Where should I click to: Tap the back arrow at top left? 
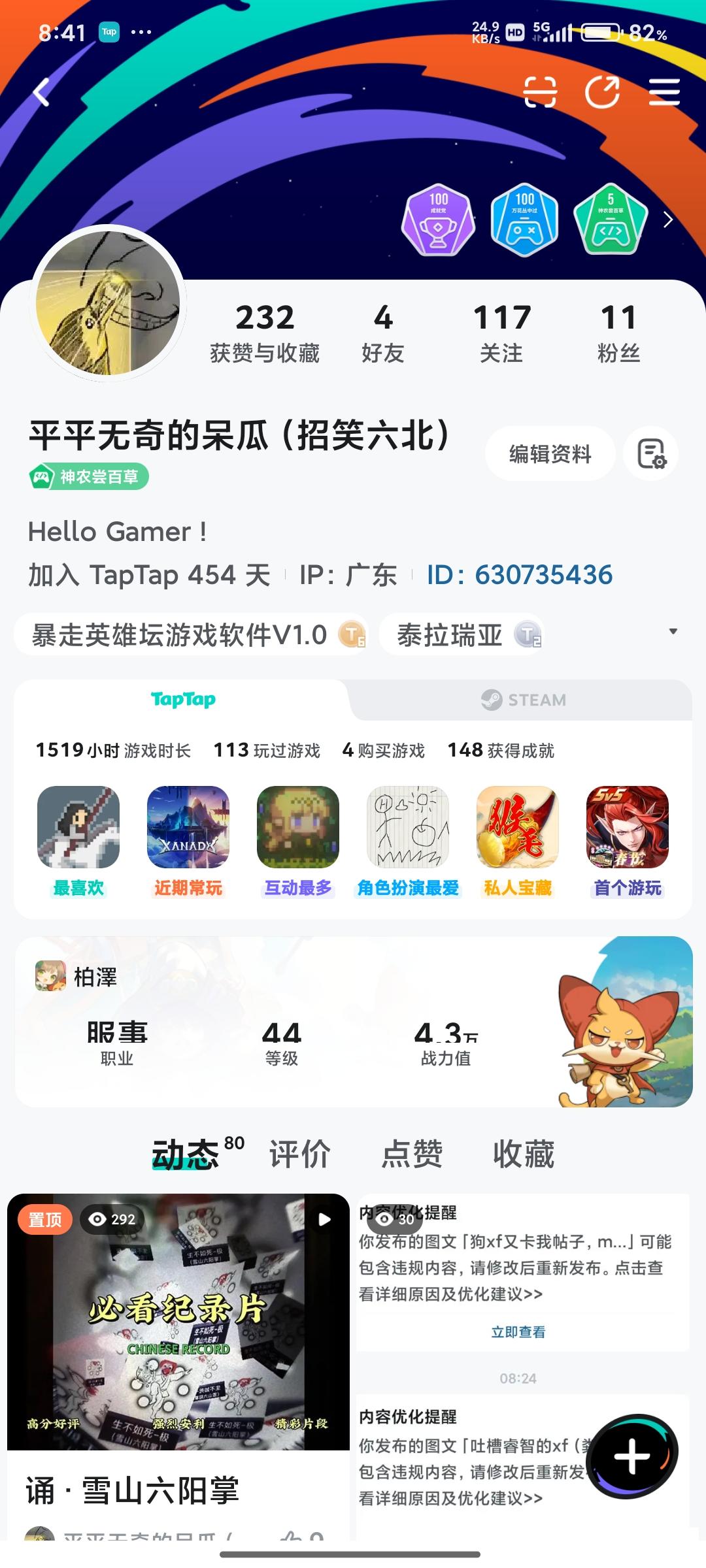click(x=41, y=91)
